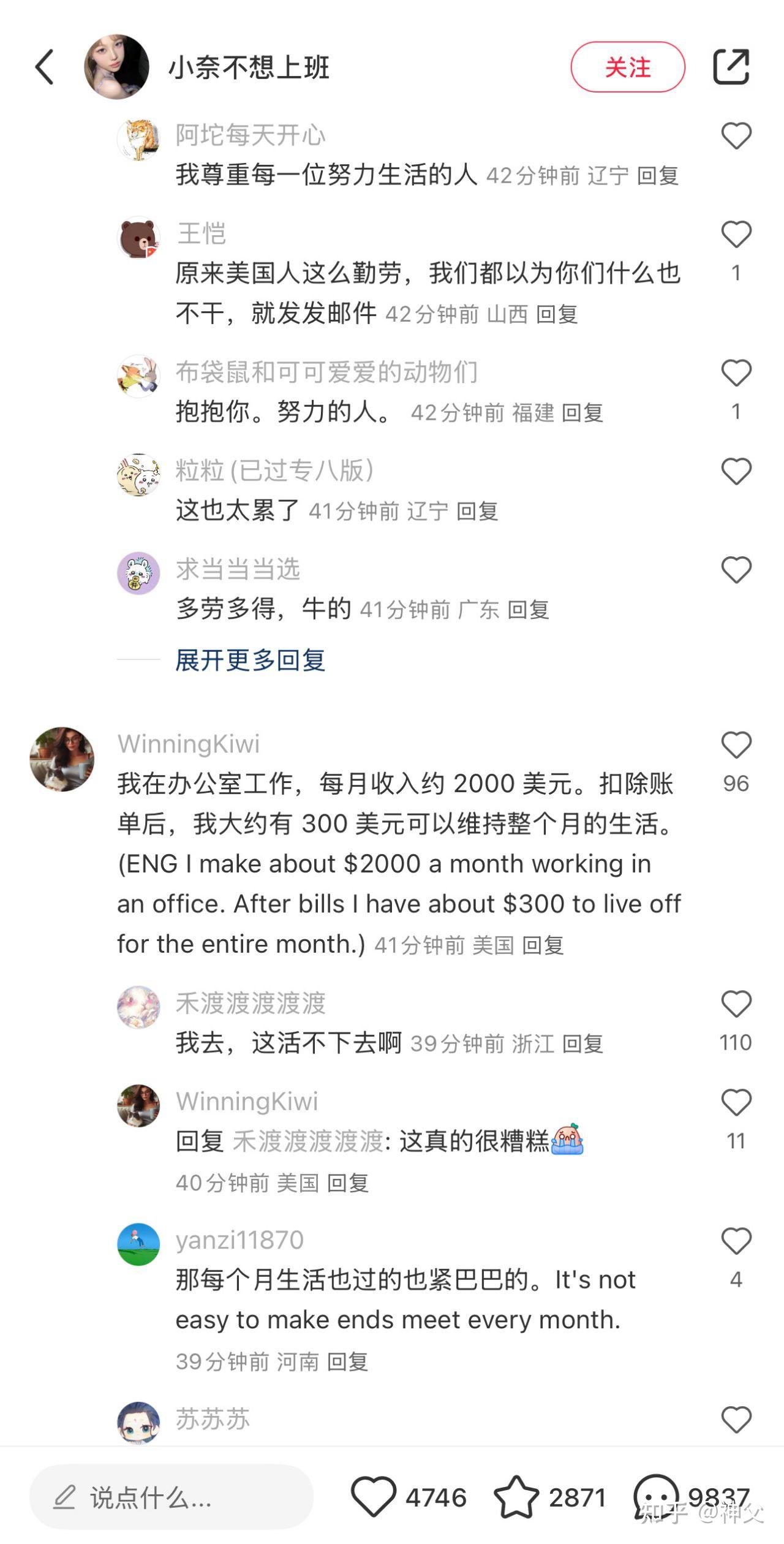Like yanzi11870's comment
This screenshot has width=784, height=1544.
click(736, 1241)
